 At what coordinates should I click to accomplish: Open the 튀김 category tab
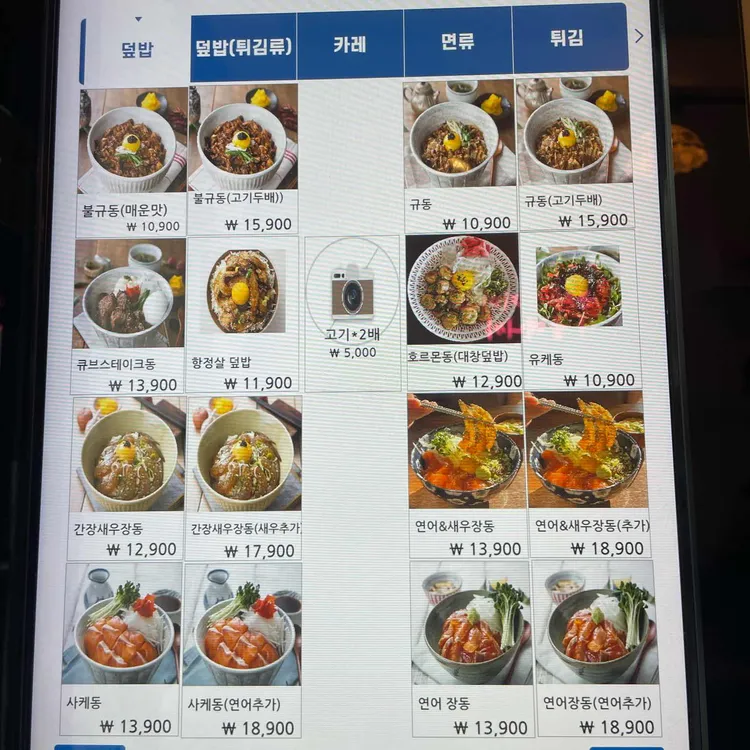point(566,39)
